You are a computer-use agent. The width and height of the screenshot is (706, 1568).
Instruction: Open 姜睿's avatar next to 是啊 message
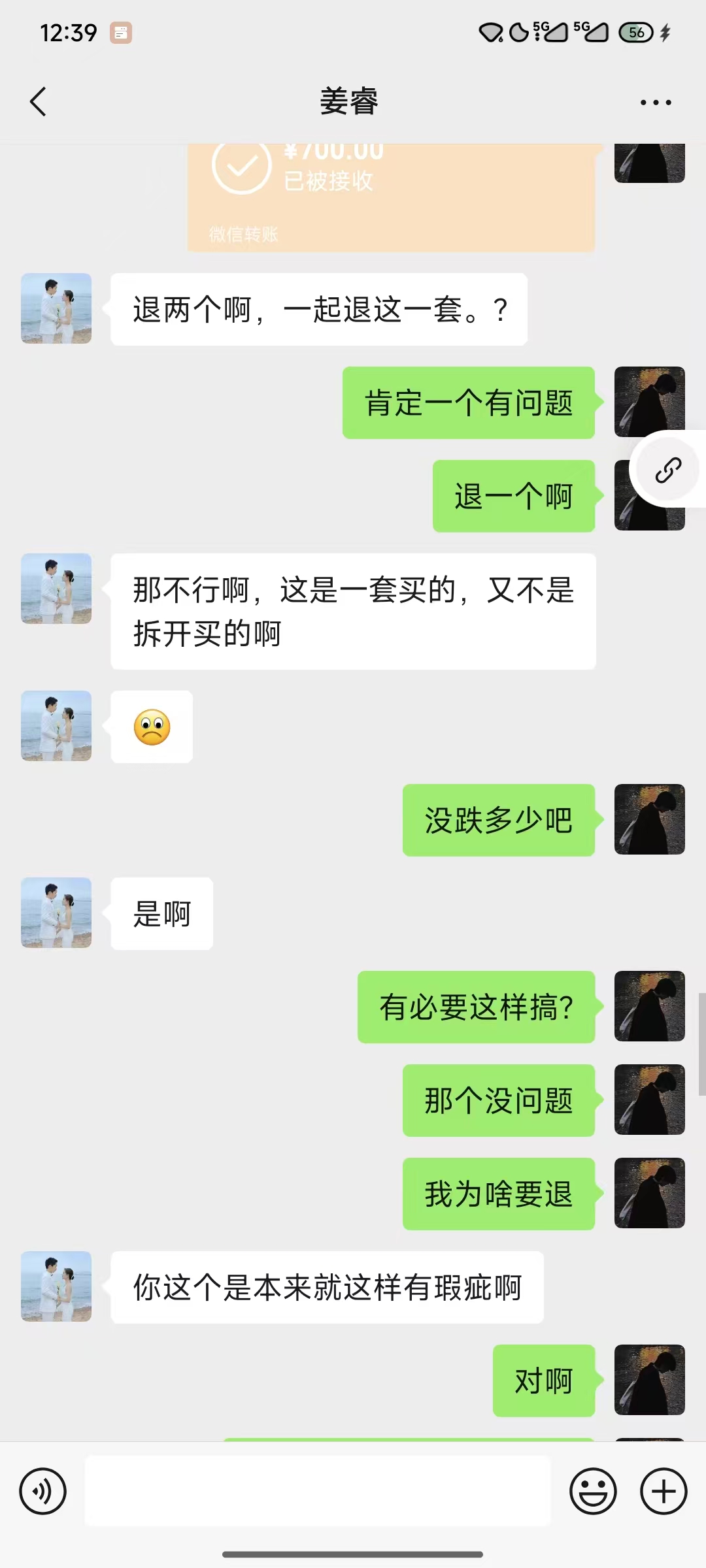[x=56, y=913]
